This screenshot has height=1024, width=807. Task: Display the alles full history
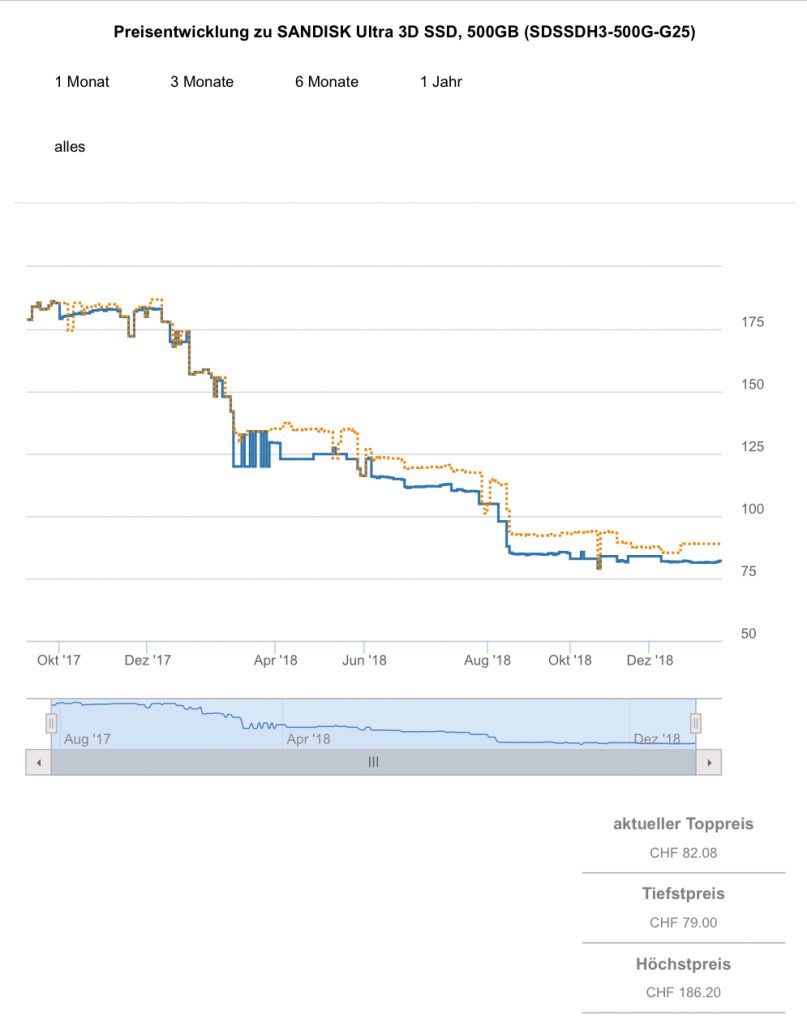(x=70, y=147)
